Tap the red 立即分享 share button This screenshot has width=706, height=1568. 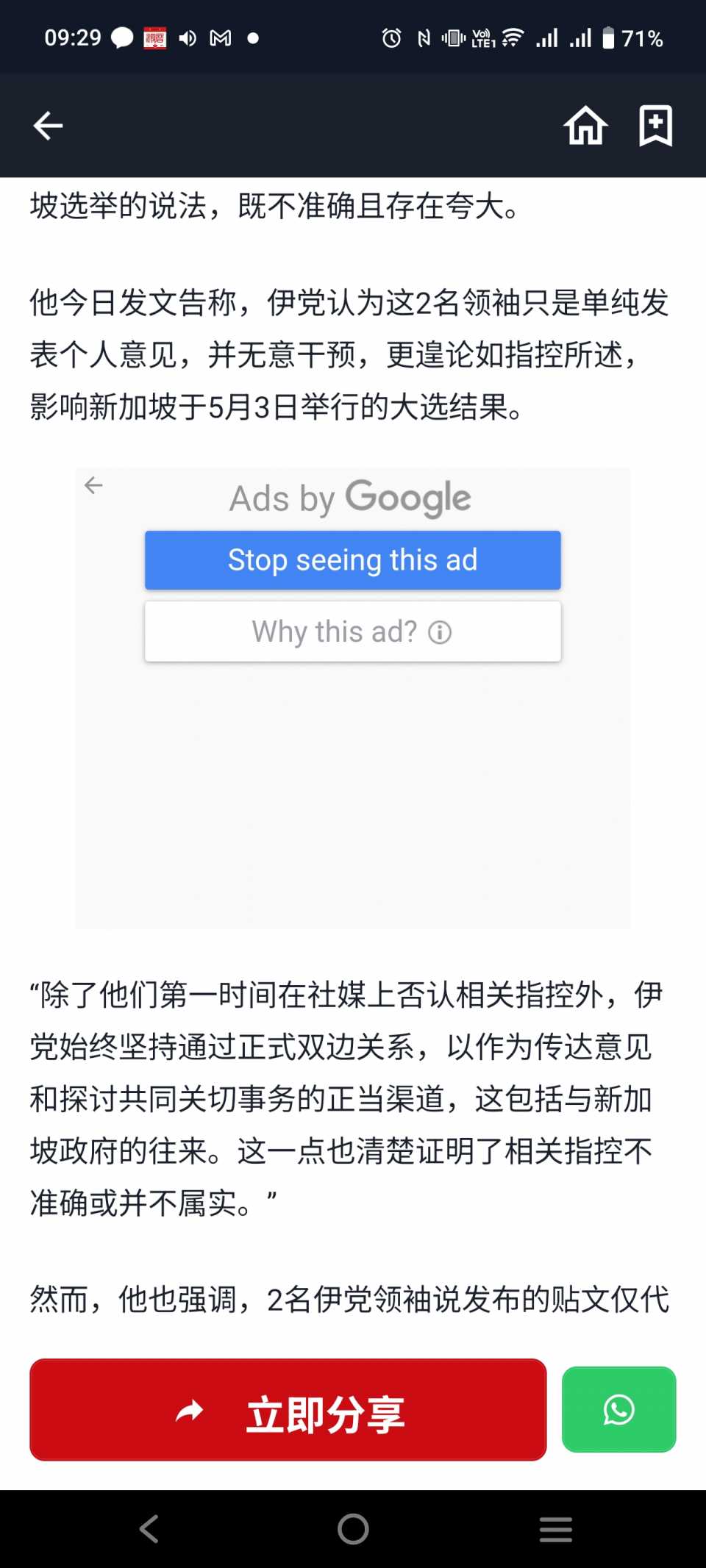point(288,1410)
